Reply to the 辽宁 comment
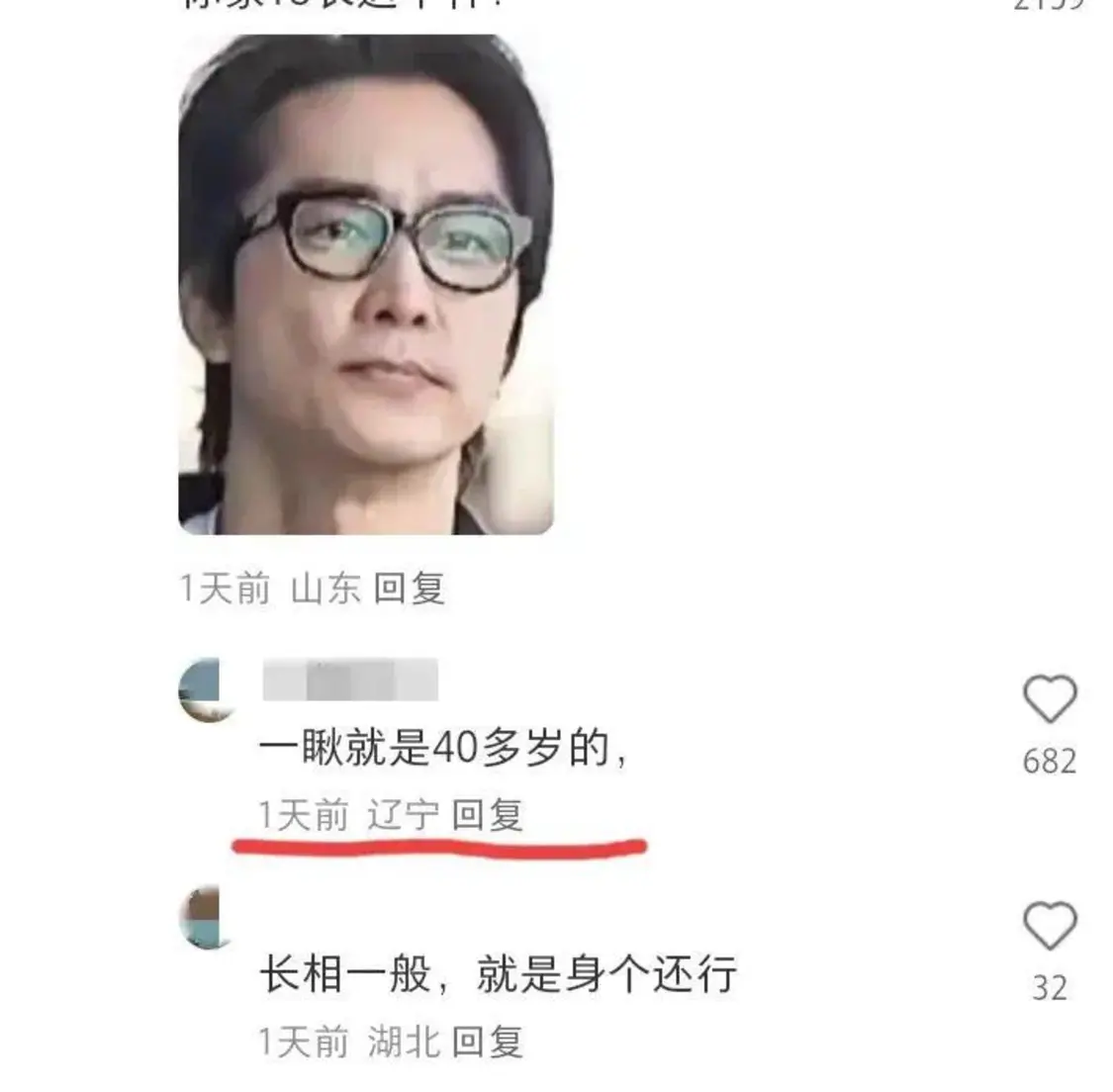The image size is (1113, 1092). click(487, 816)
